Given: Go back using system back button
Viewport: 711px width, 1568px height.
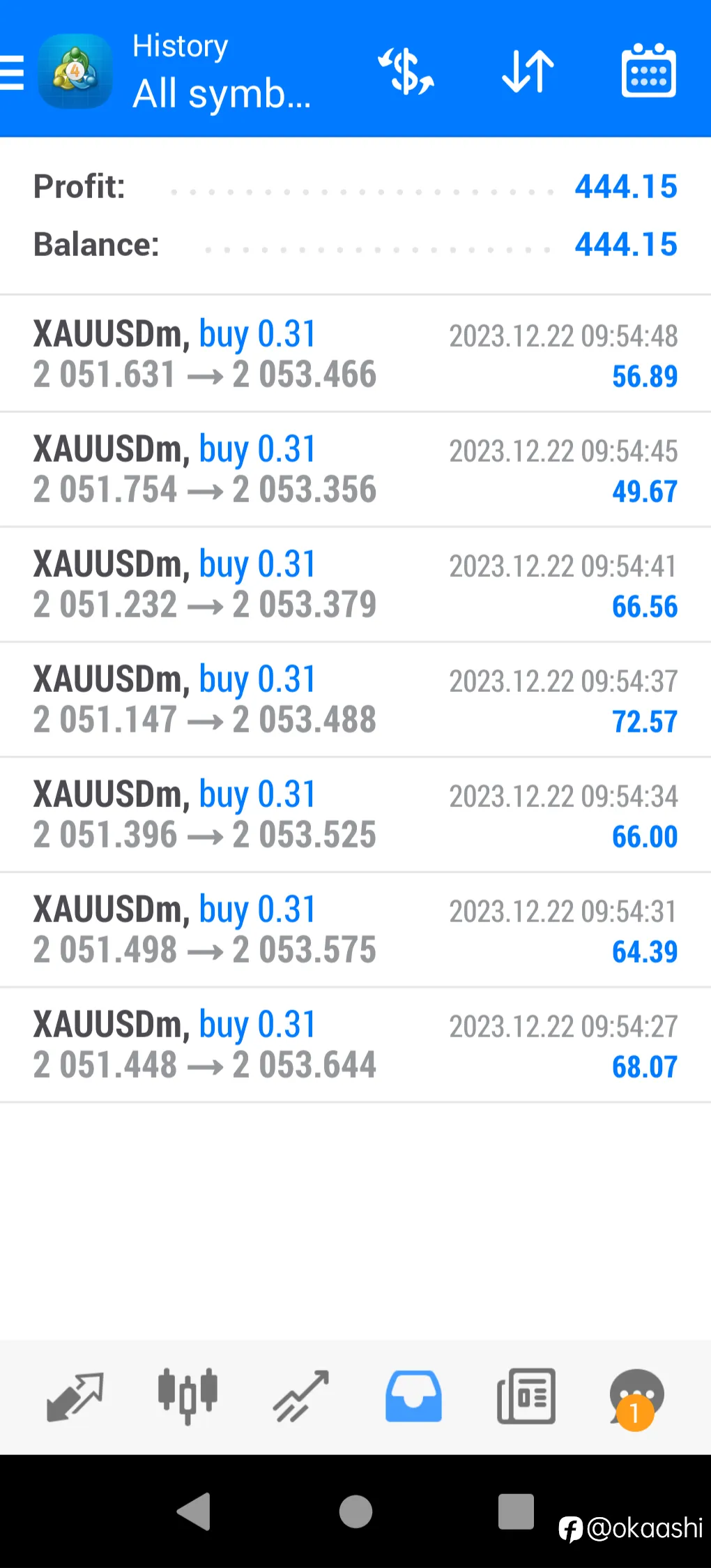Looking at the screenshot, I should click(194, 1512).
